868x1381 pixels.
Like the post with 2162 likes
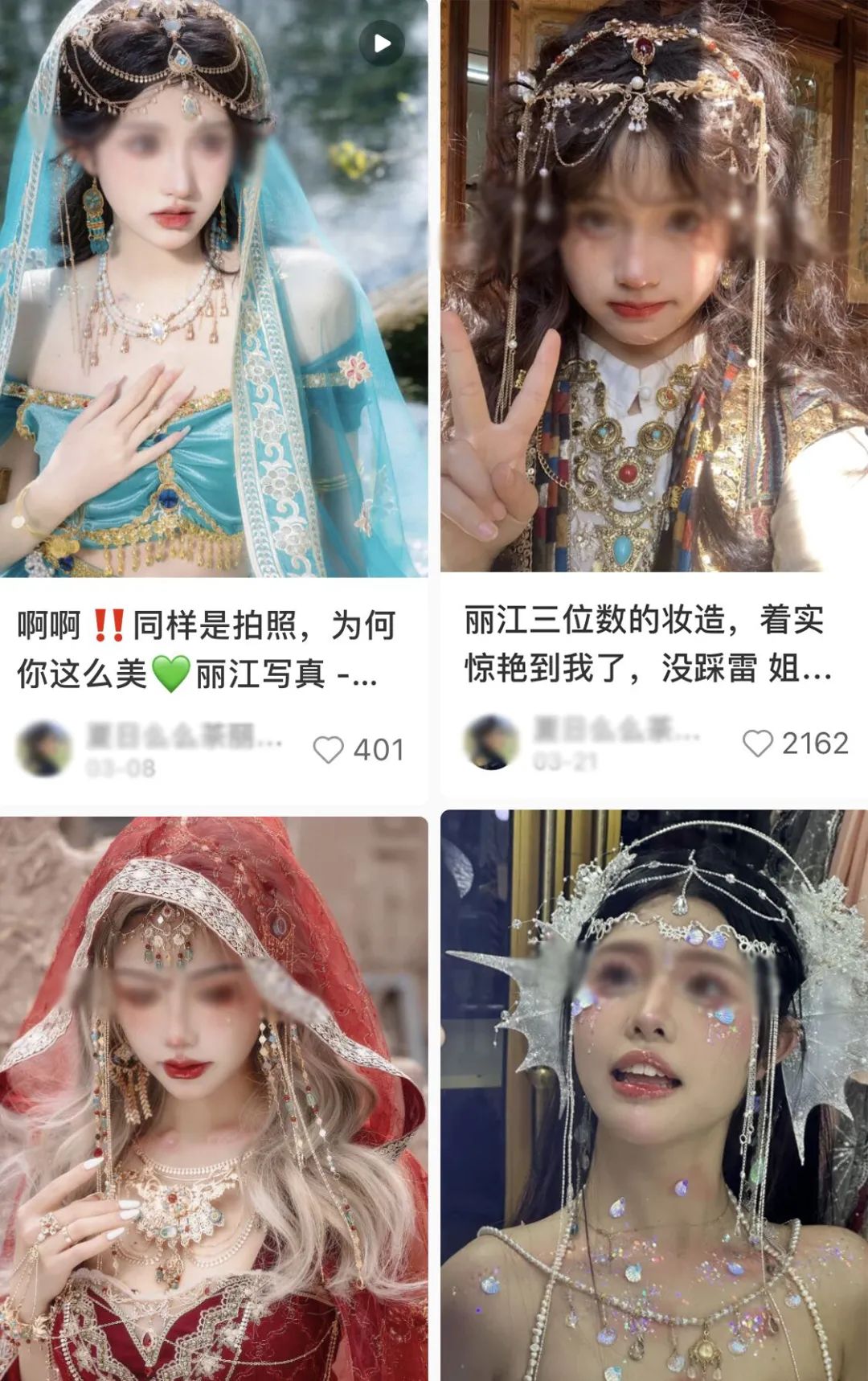click(757, 744)
